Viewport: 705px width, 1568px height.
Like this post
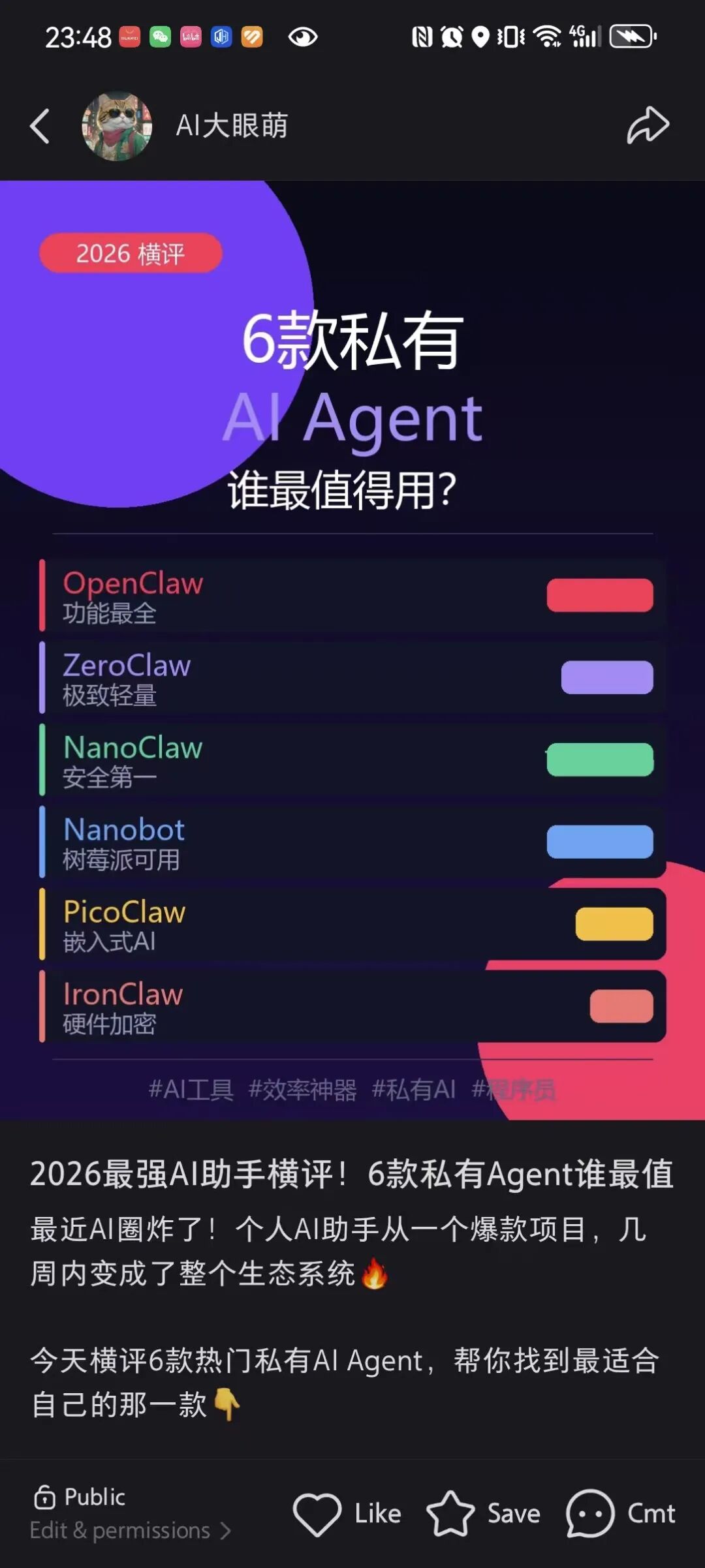[x=347, y=1513]
